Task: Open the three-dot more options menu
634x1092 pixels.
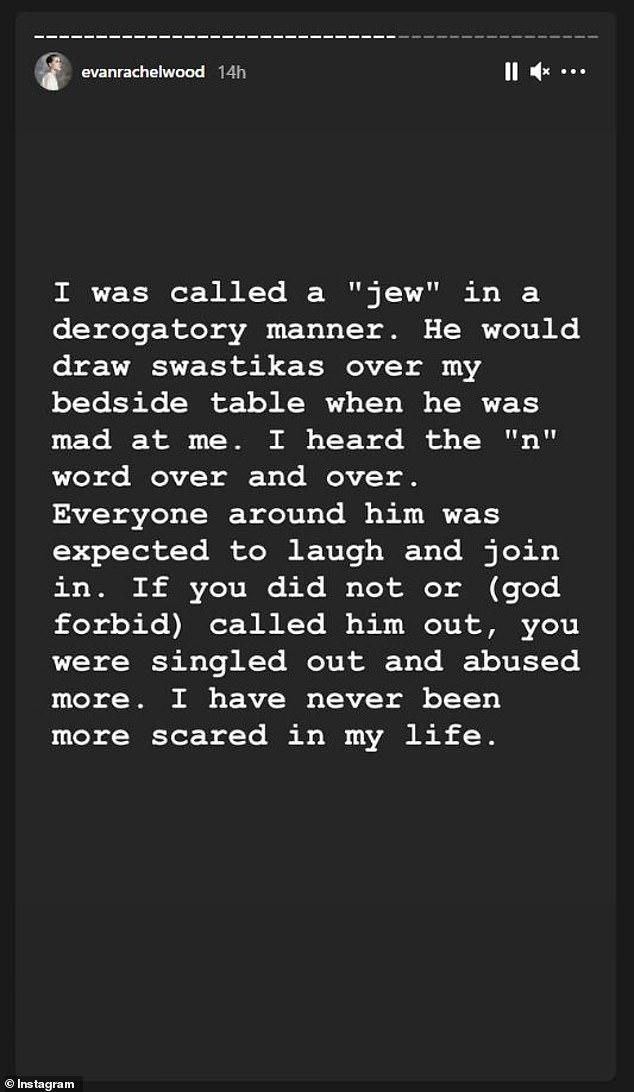Action: click(x=573, y=72)
